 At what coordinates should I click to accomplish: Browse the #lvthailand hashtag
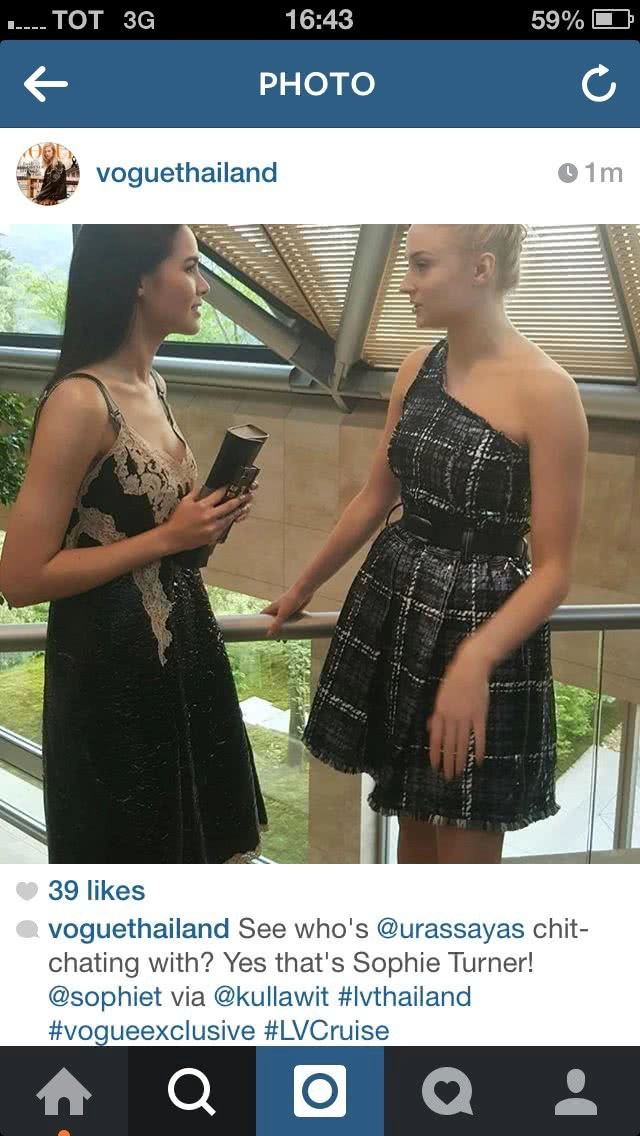click(404, 996)
